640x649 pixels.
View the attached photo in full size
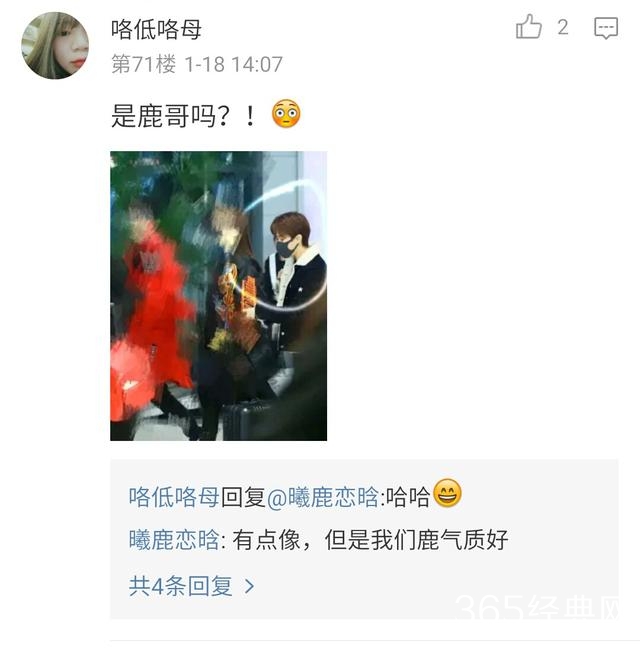pos(218,296)
